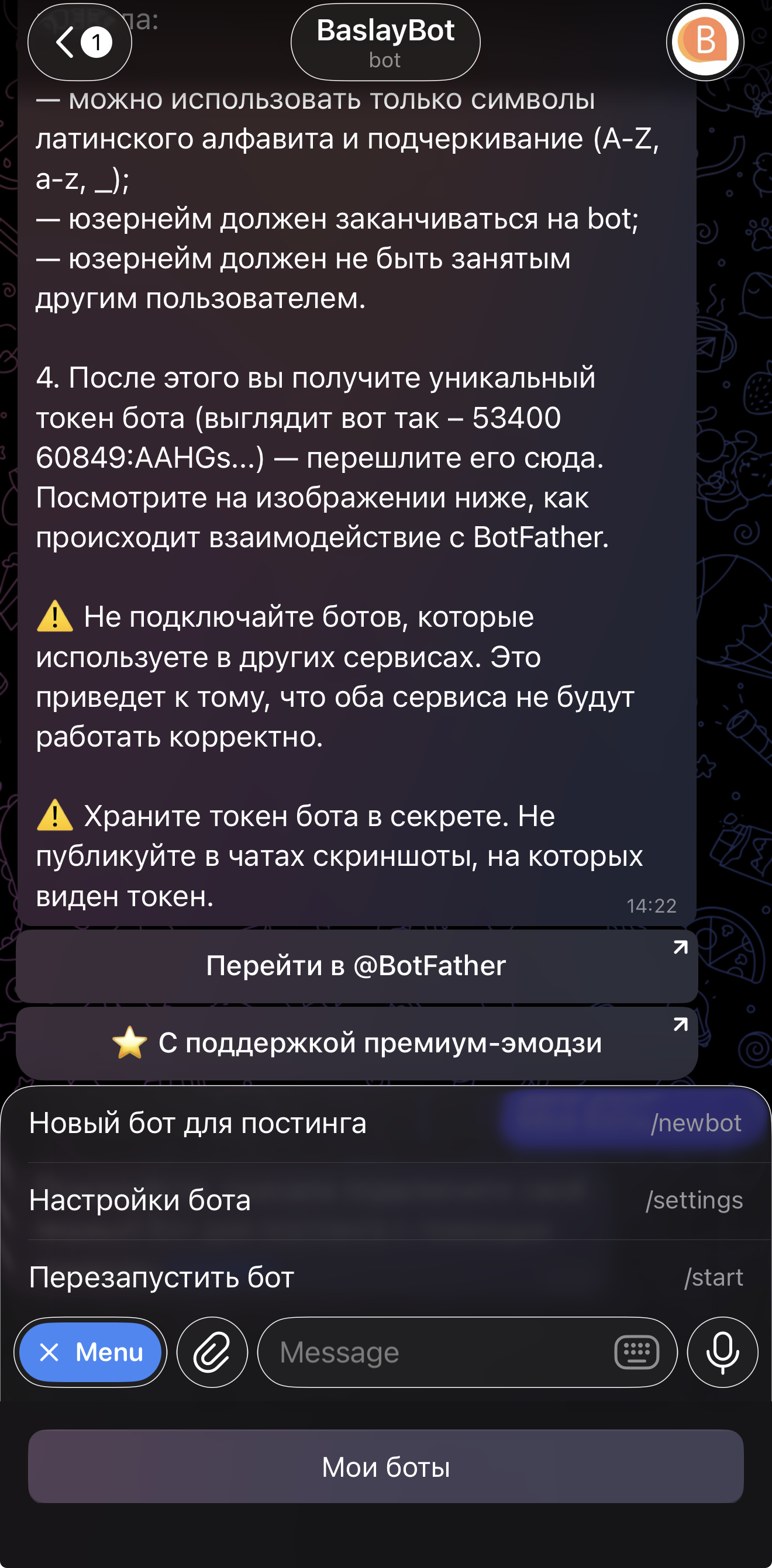Tap the Мои боты button

(386, 1467)
